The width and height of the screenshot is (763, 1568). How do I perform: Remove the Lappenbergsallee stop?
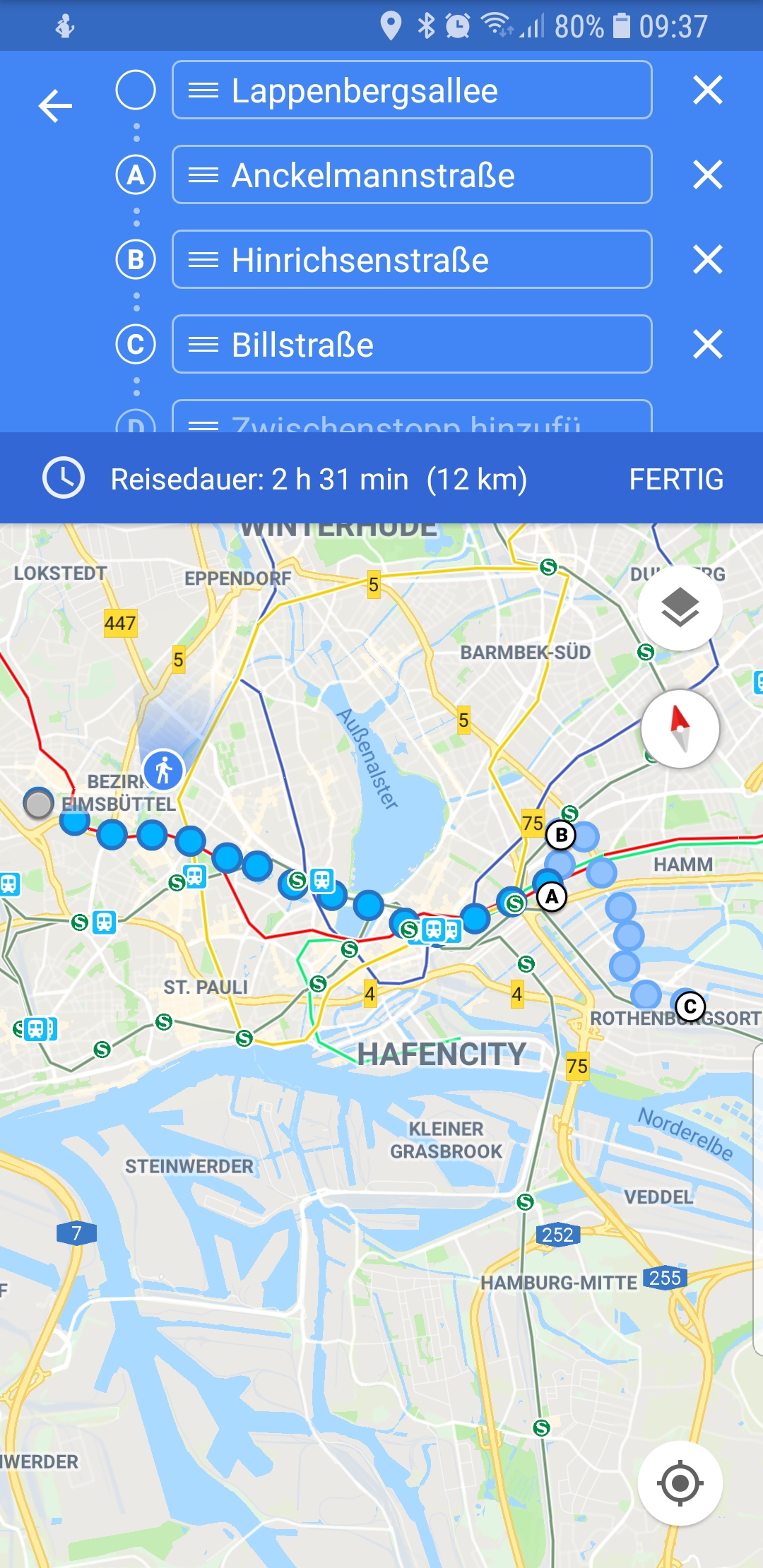(707, 90)
